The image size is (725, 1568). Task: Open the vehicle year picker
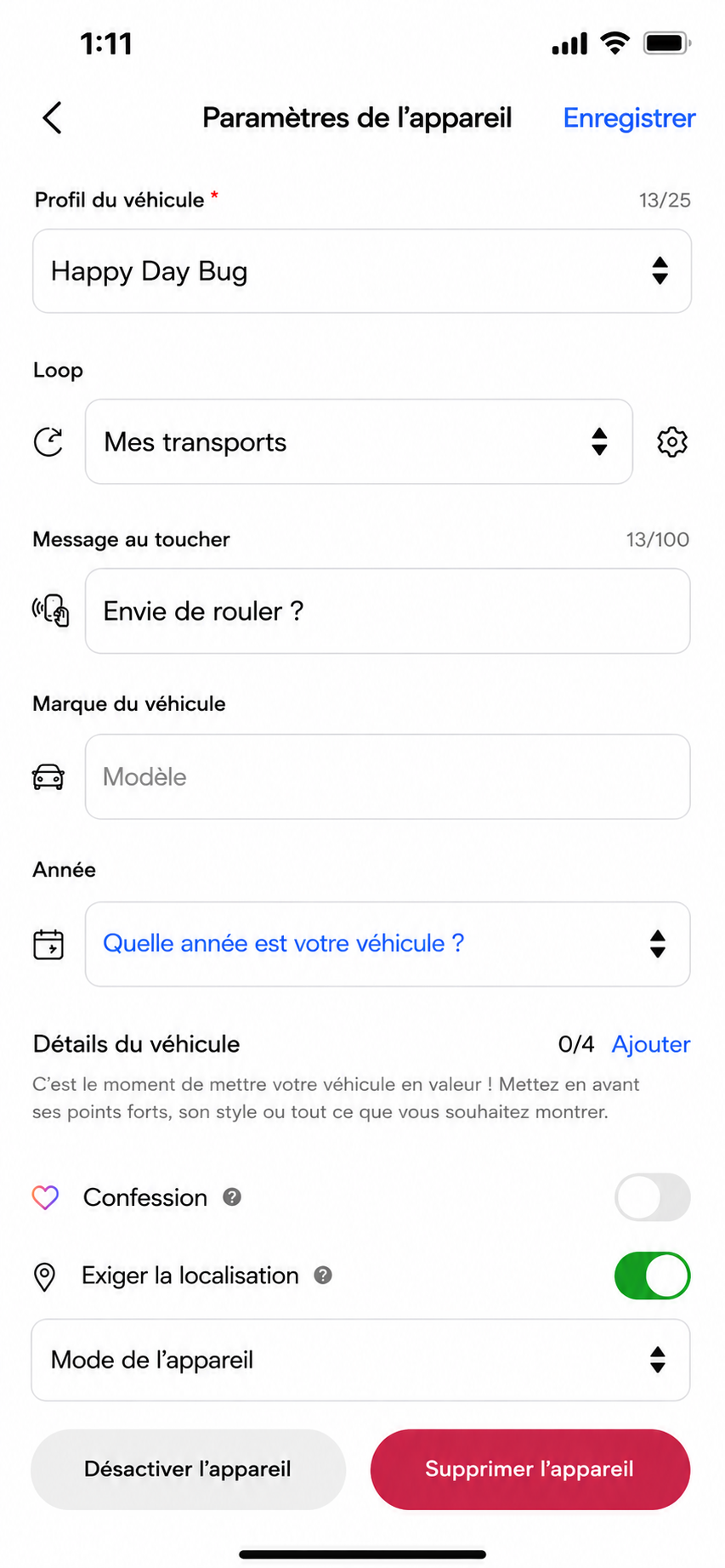click(388, 944)
